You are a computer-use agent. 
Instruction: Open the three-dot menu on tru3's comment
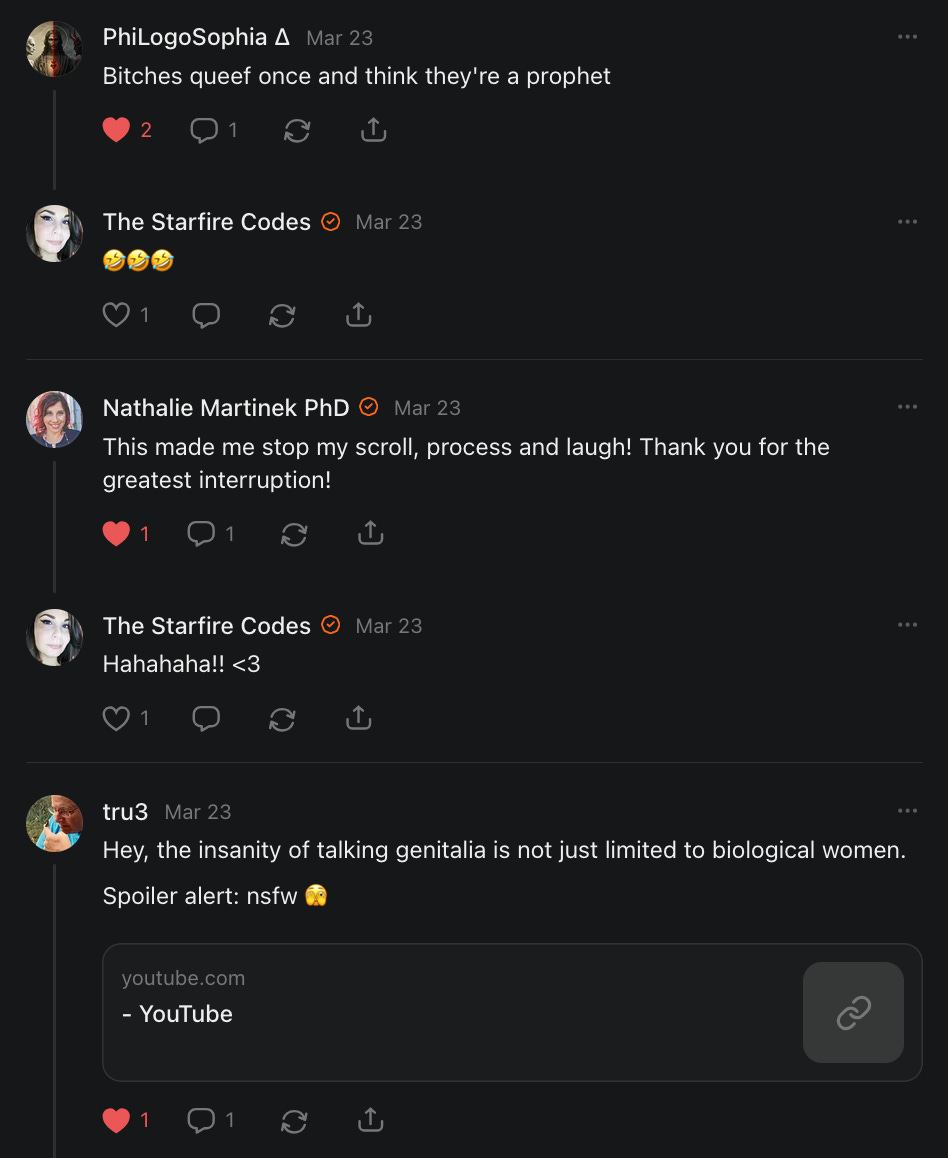(907, 811)
